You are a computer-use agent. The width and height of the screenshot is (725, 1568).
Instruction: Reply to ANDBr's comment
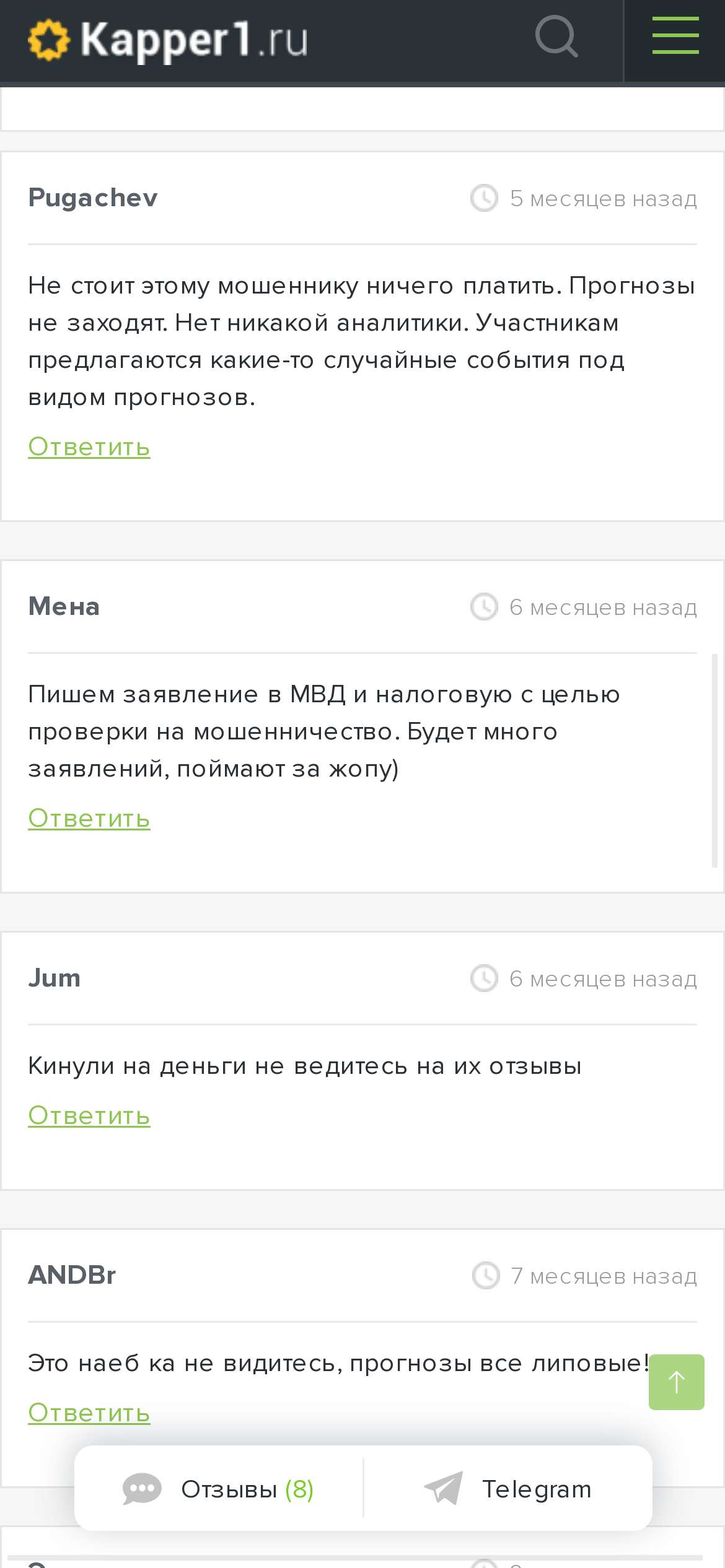point(89,1413)
